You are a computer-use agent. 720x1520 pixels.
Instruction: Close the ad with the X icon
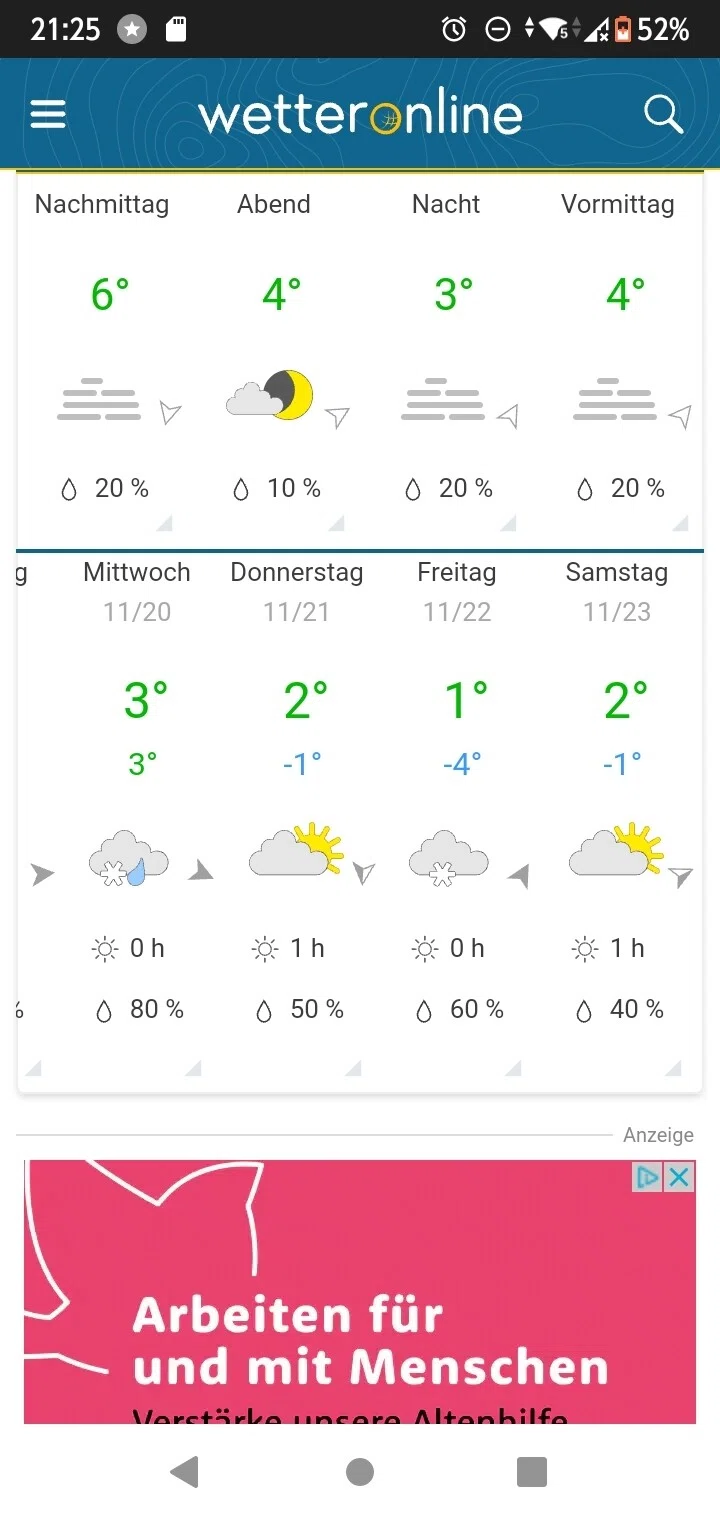[679, 1177]
